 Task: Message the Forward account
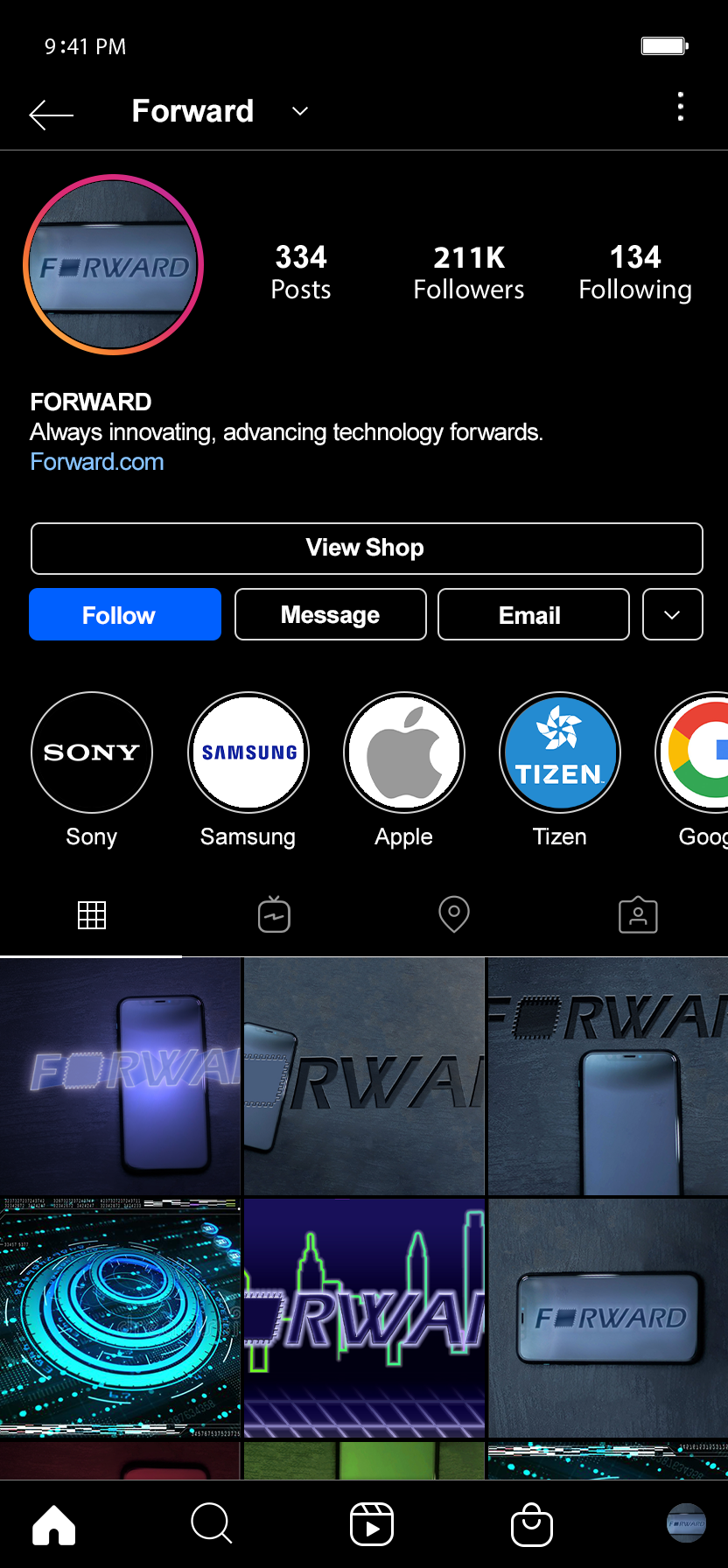[331, 614]
